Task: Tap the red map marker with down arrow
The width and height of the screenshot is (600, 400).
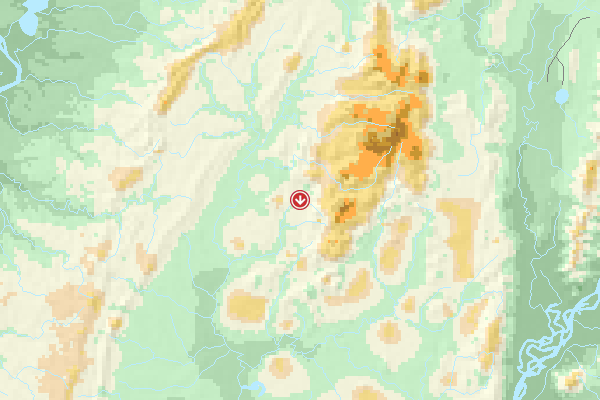Action: pyautogui.click(x=299, y=200)
